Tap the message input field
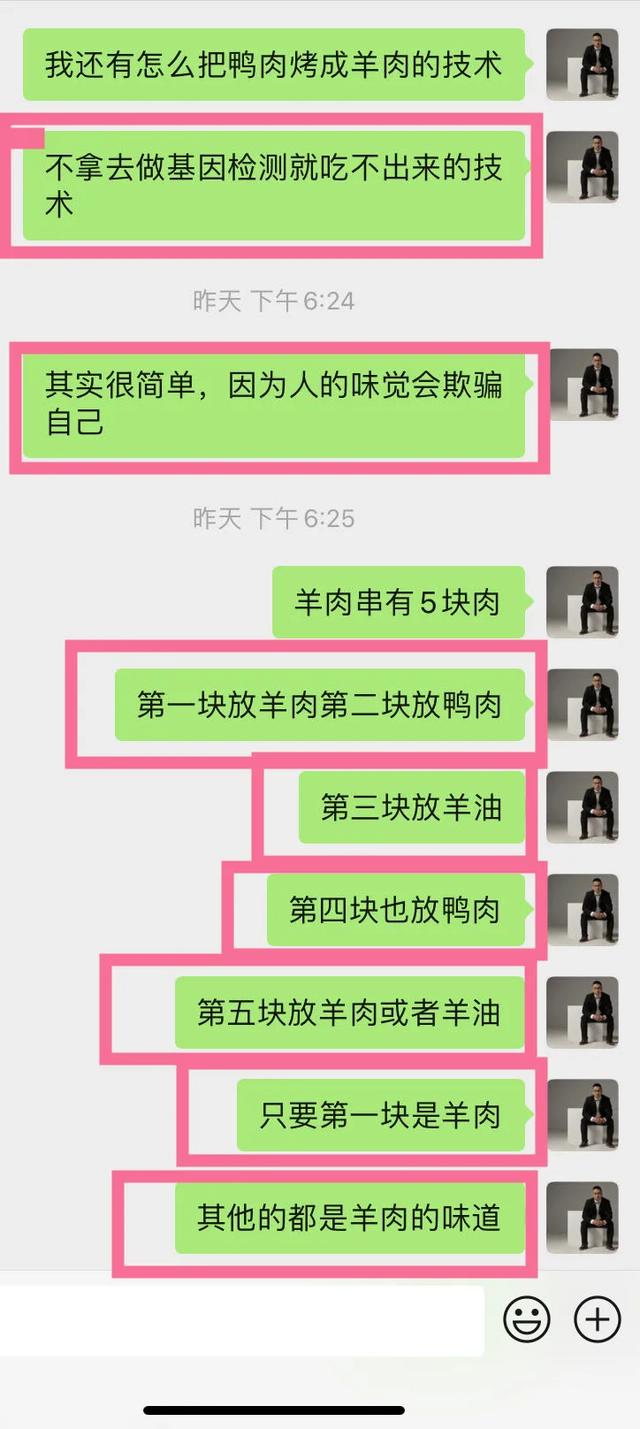Image resolution: width=640 pixels, height=1429 pixels. click(240, 1320)
